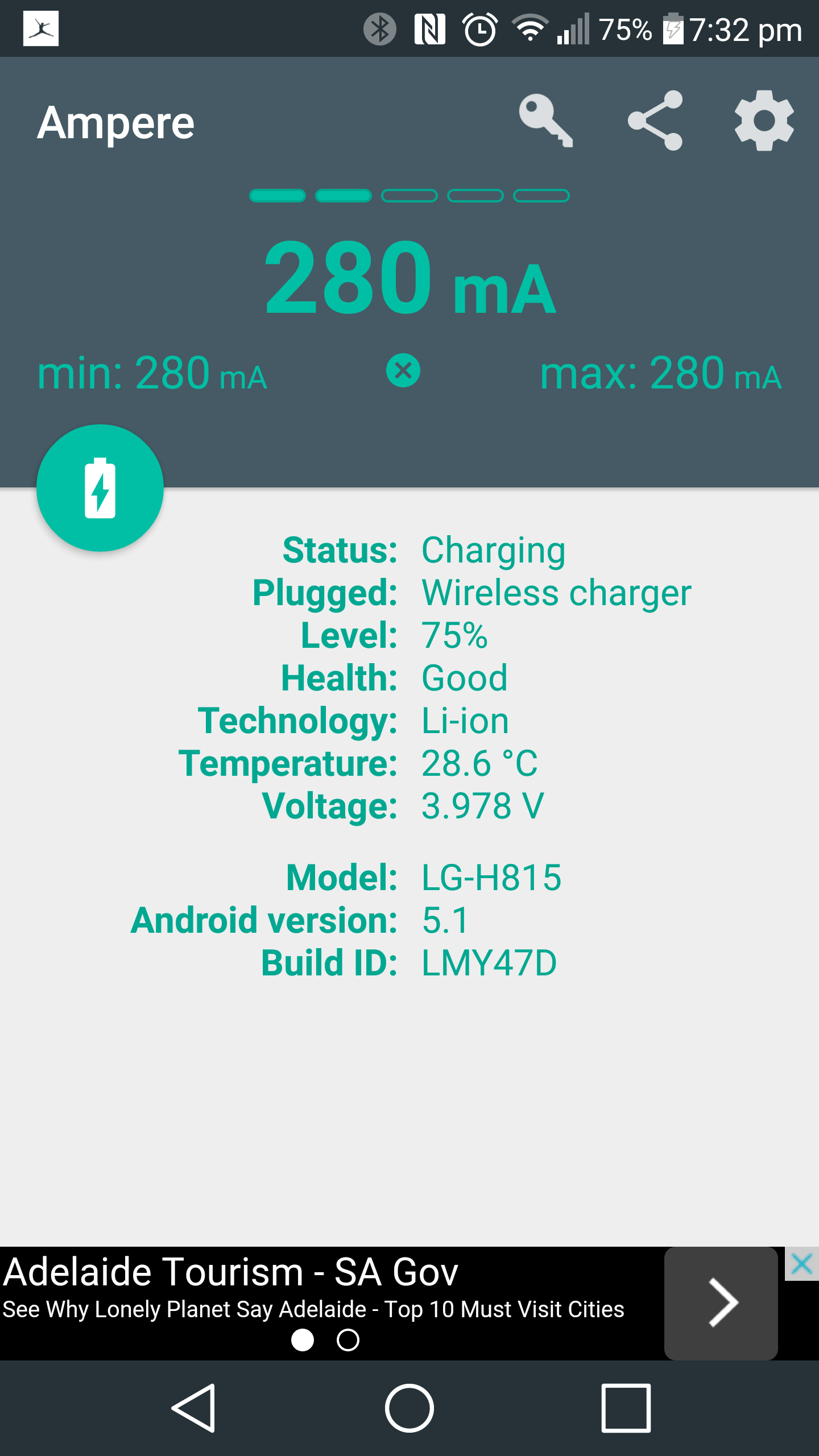
Task: Select the second ad pagination dot
Action: (348, 1339)
